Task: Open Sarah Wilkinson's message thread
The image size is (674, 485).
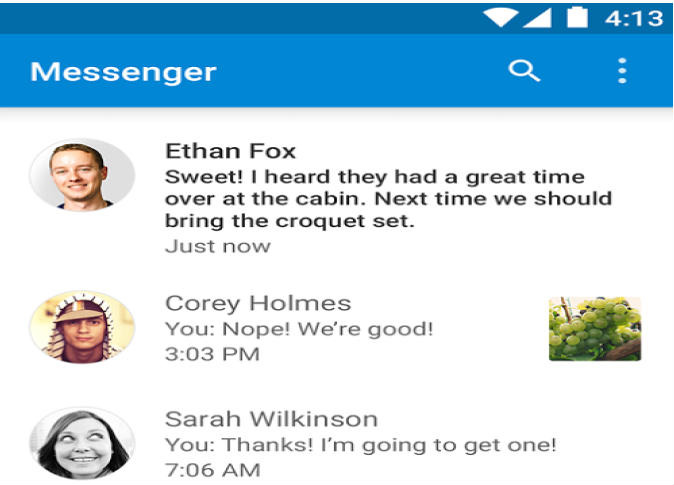Action: pos(360,443)
